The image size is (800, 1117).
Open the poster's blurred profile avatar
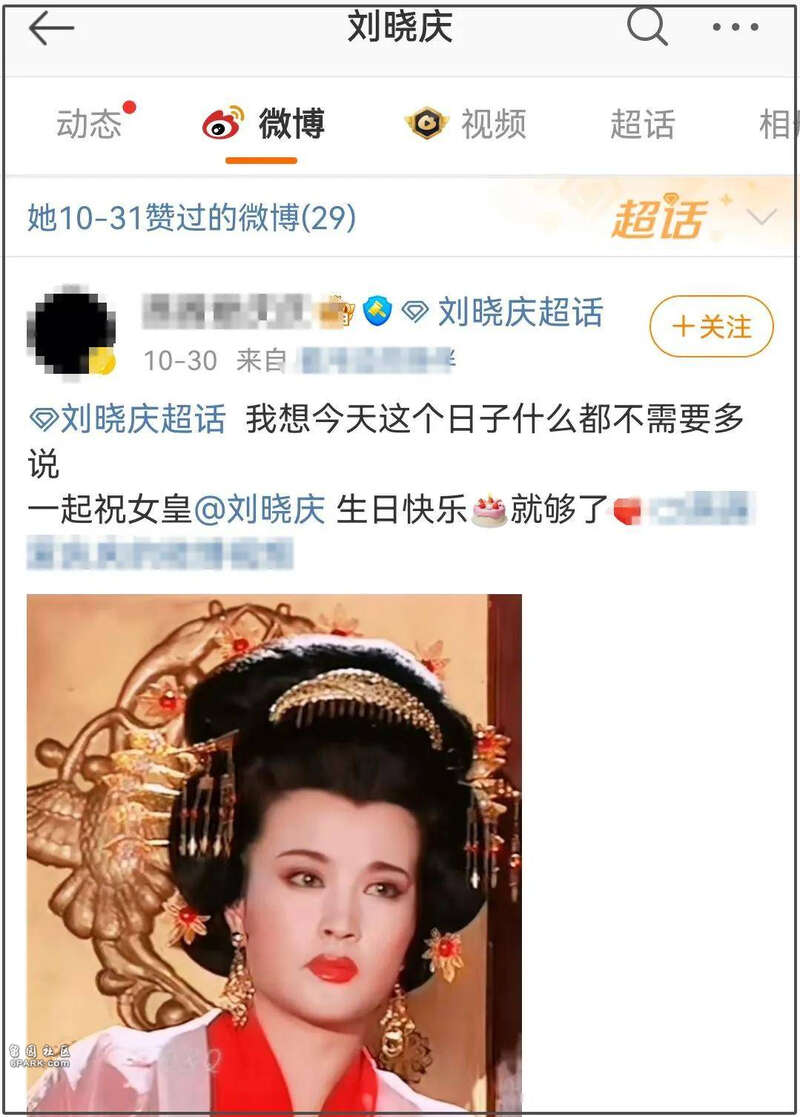click(x=70, y=331)
